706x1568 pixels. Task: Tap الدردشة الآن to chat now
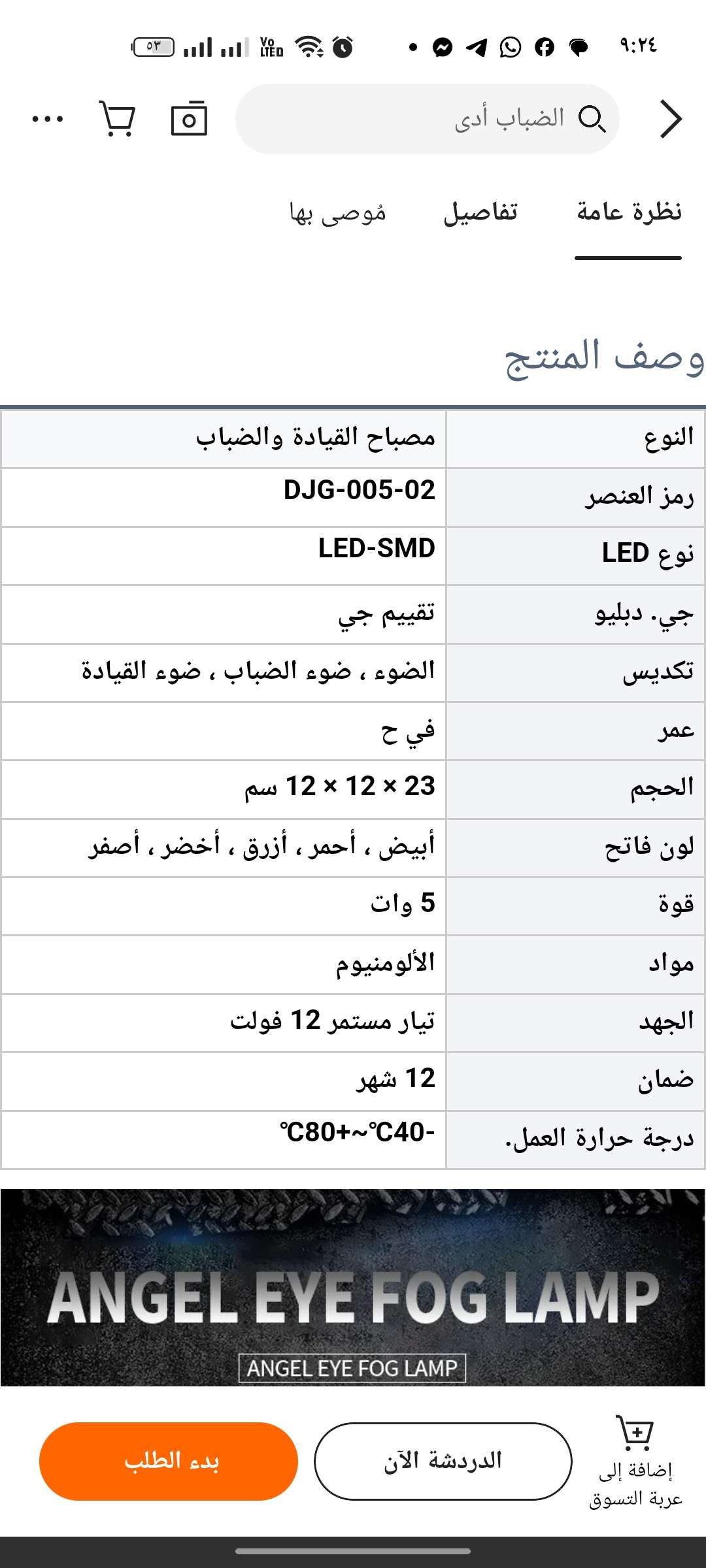pos(443,1462)
